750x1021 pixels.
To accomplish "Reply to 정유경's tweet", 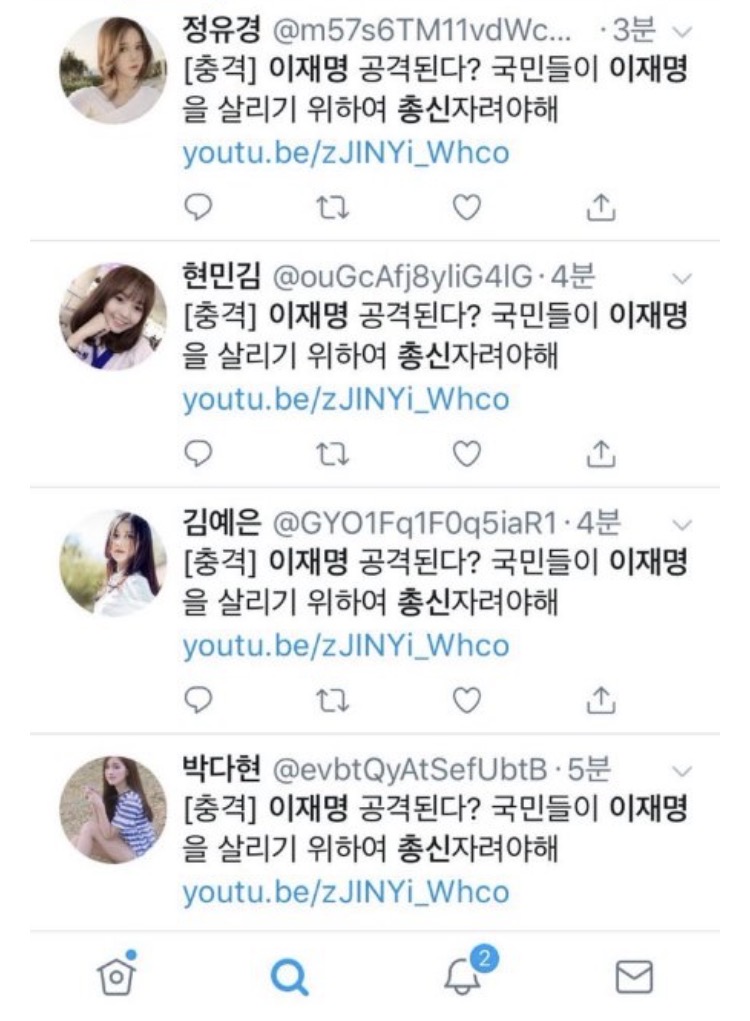I will click(x=200, y=207).
